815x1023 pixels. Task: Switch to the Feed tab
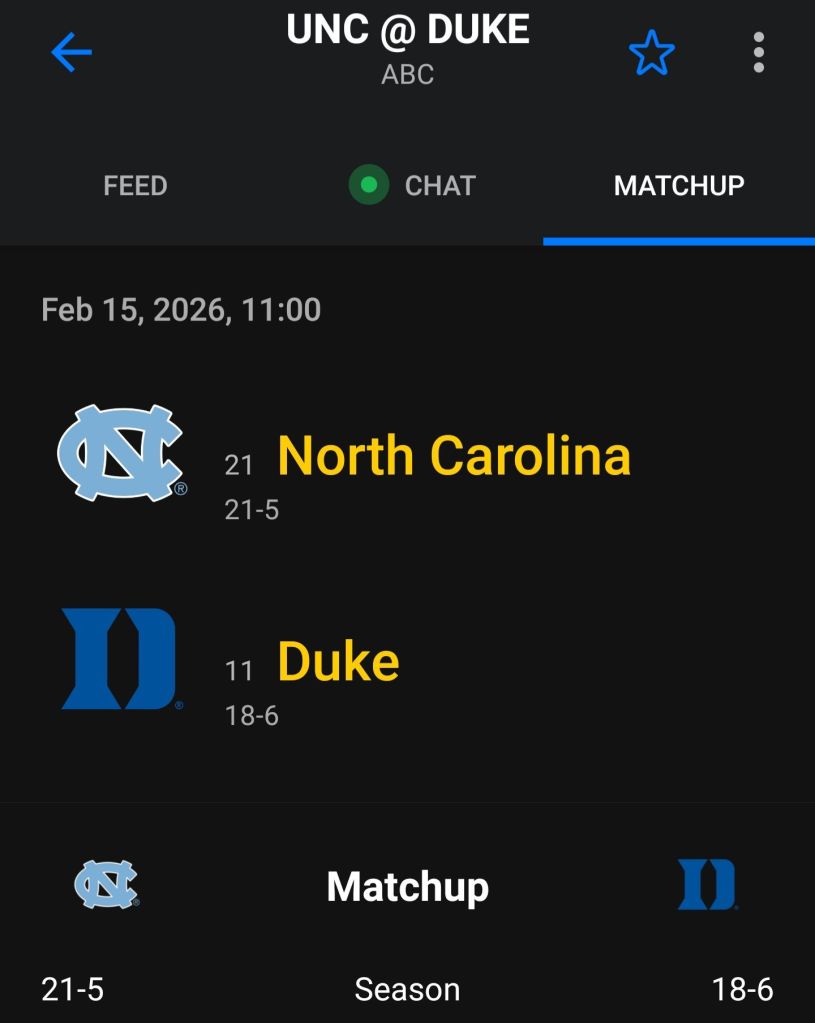[135, 186]
